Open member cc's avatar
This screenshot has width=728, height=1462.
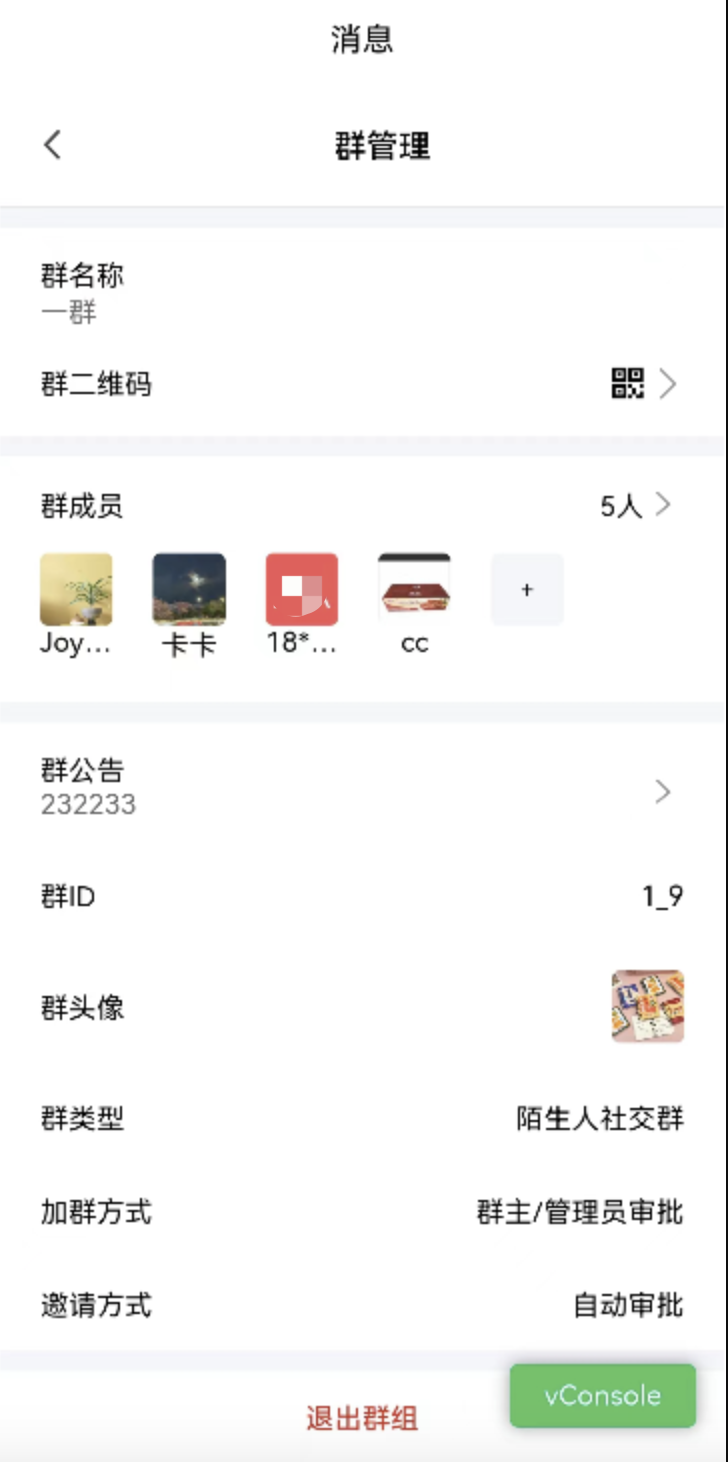tap(414, 590)
